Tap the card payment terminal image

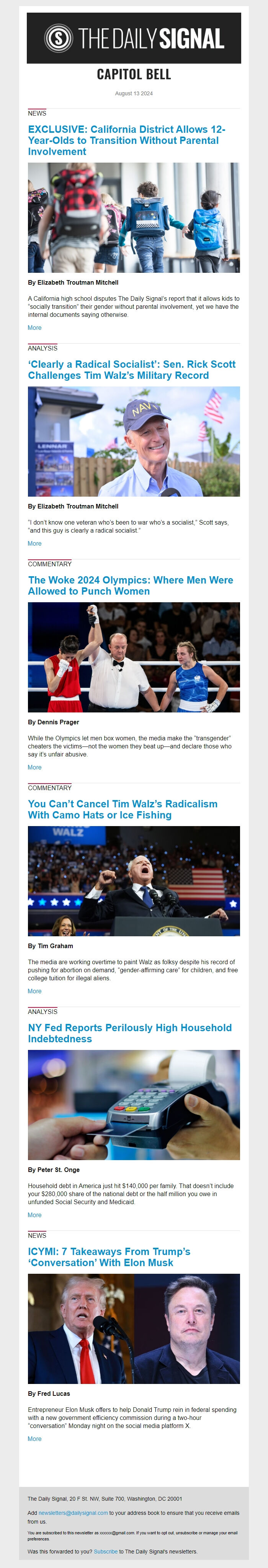133,1104
